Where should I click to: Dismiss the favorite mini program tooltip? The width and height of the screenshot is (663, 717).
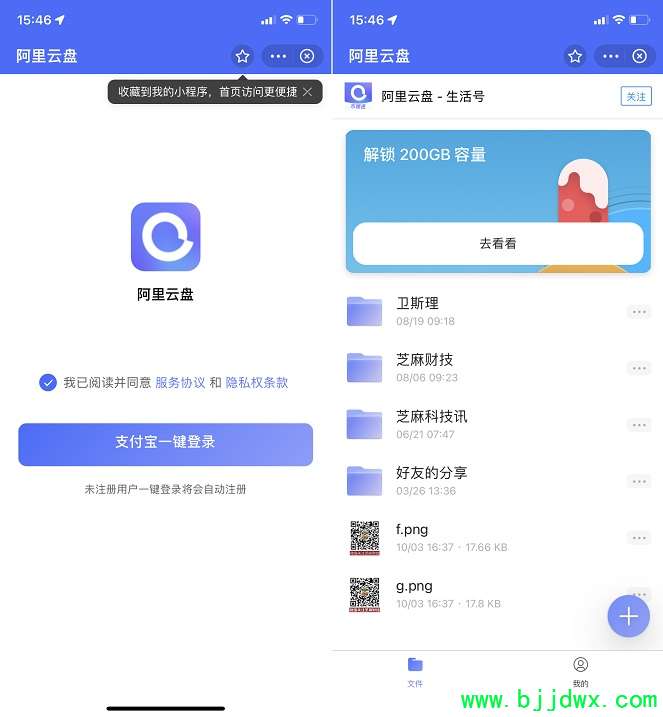tap(308, 92)
